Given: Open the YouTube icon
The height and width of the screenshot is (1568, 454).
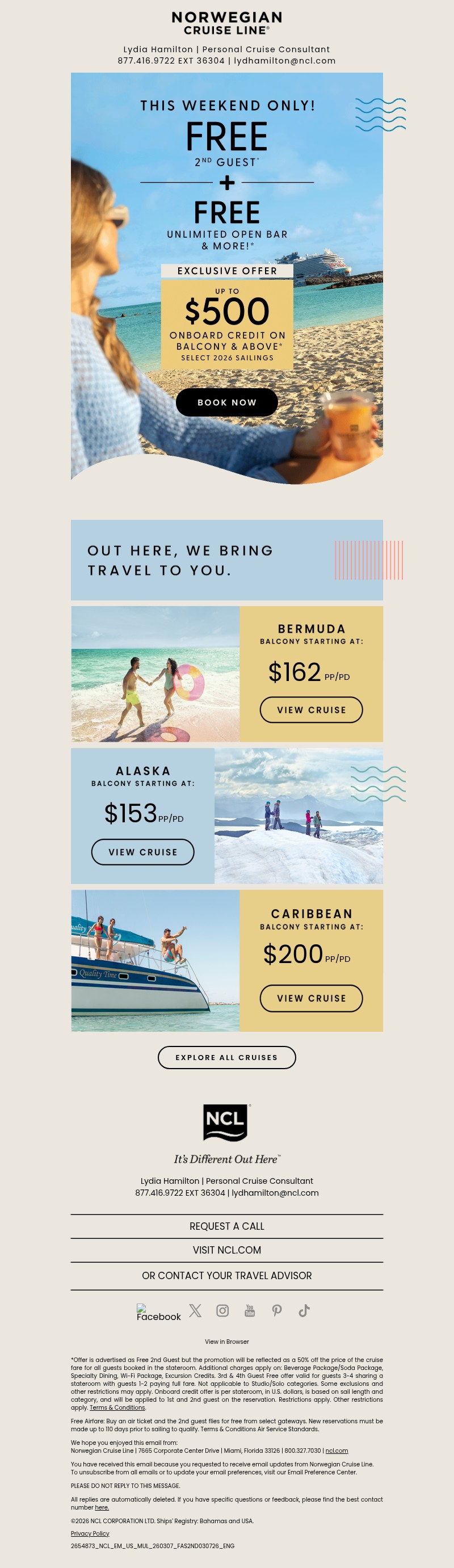Looking at the screenshot, I should [x=250, y=1310].
